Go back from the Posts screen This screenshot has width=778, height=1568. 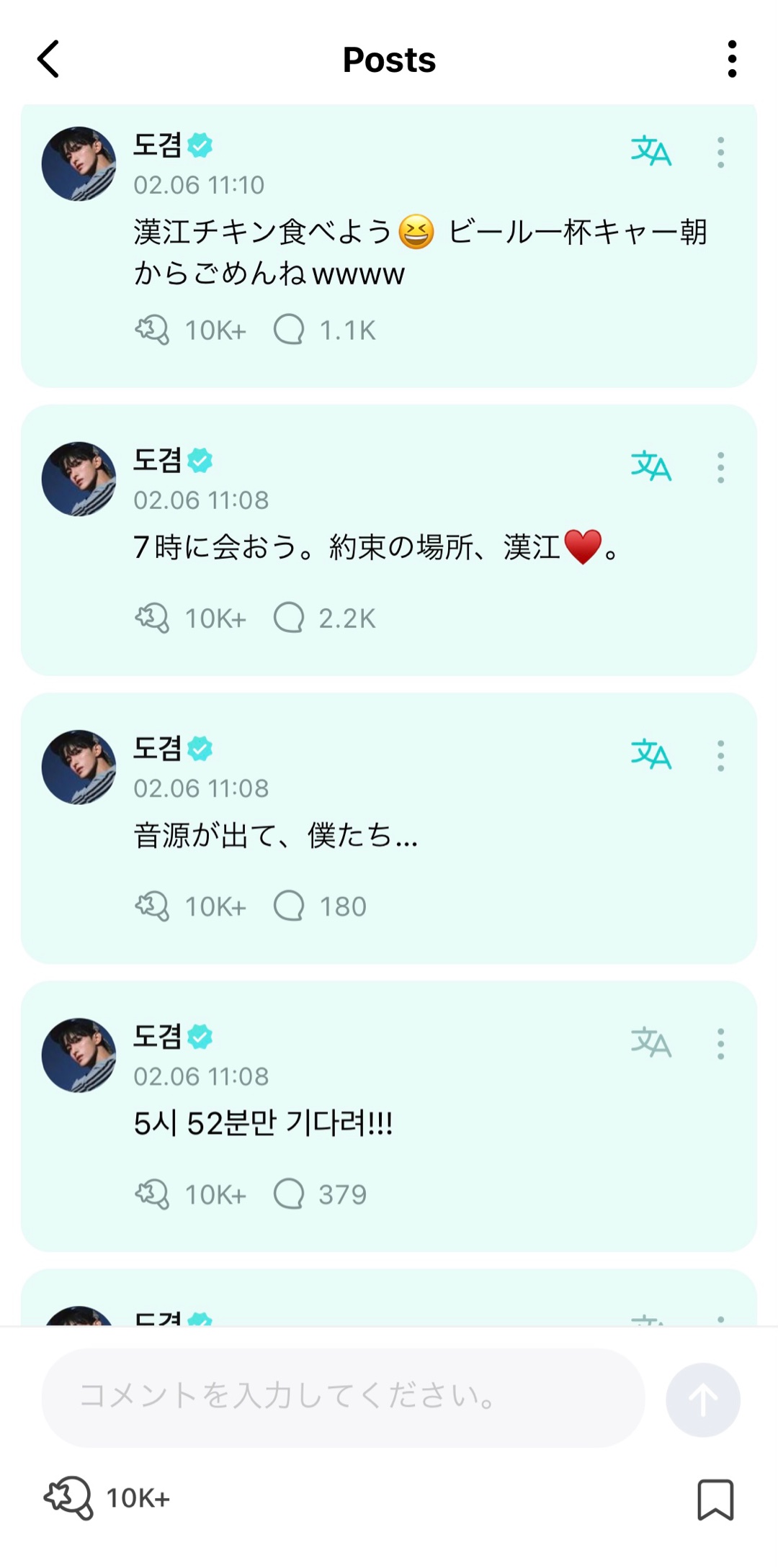[x=48, y=59]
